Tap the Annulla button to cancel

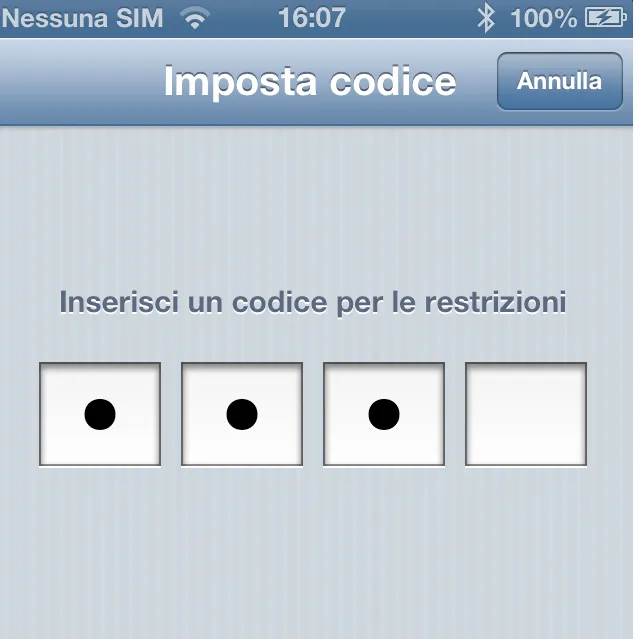coord(559,81)
